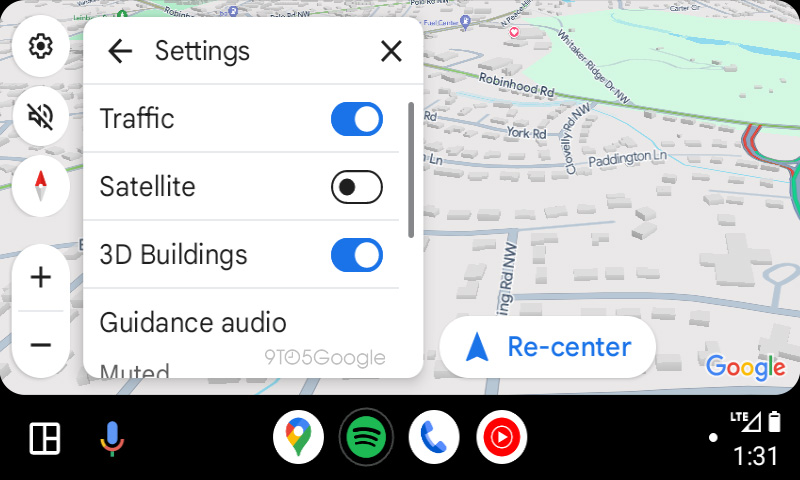This screenshot has width=800, height=480.
Task: Turn off the Traffic layer
Action: 356,119
